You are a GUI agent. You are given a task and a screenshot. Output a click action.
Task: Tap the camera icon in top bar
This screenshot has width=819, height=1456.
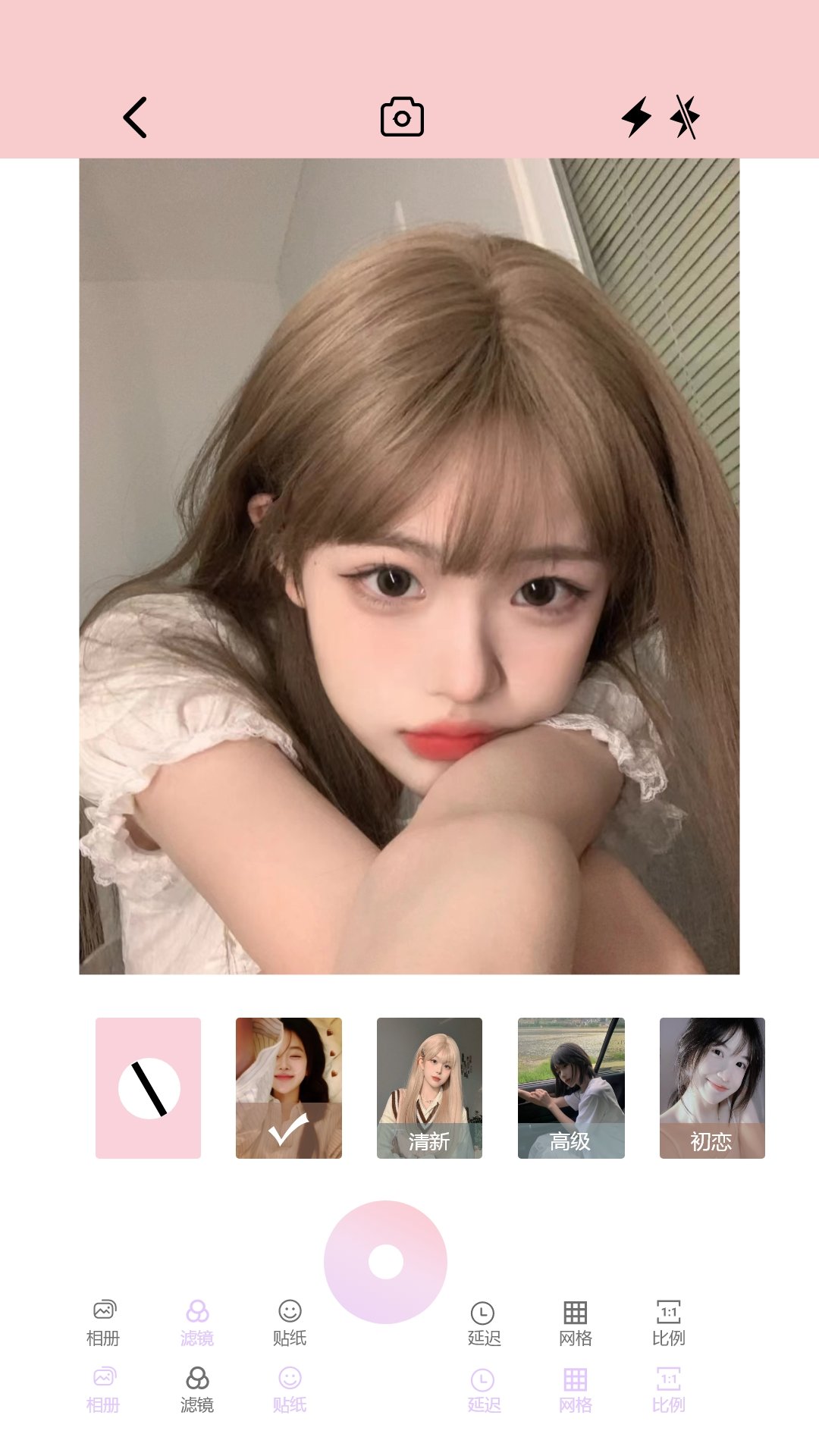pos(402,118)
